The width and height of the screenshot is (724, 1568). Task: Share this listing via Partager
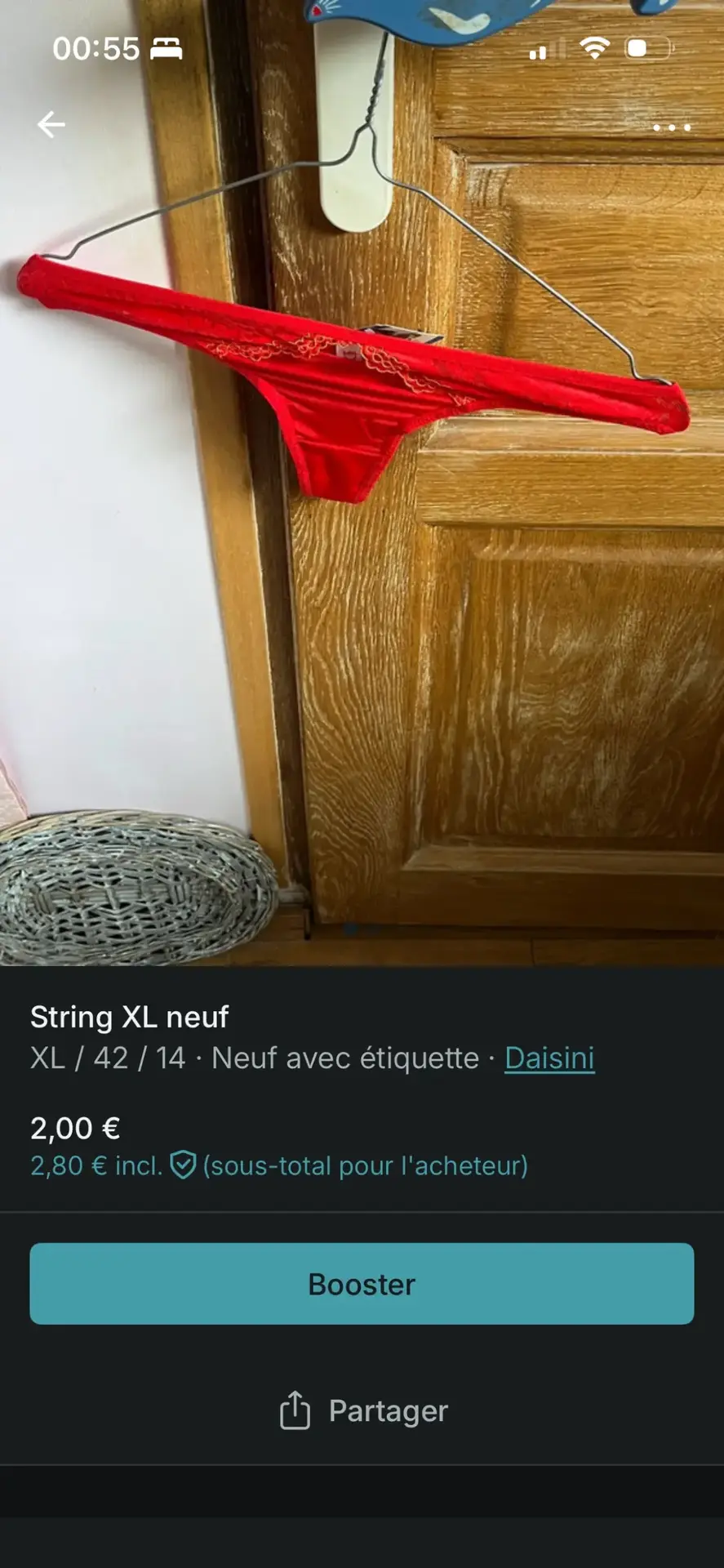click(x=363, y=1410)
